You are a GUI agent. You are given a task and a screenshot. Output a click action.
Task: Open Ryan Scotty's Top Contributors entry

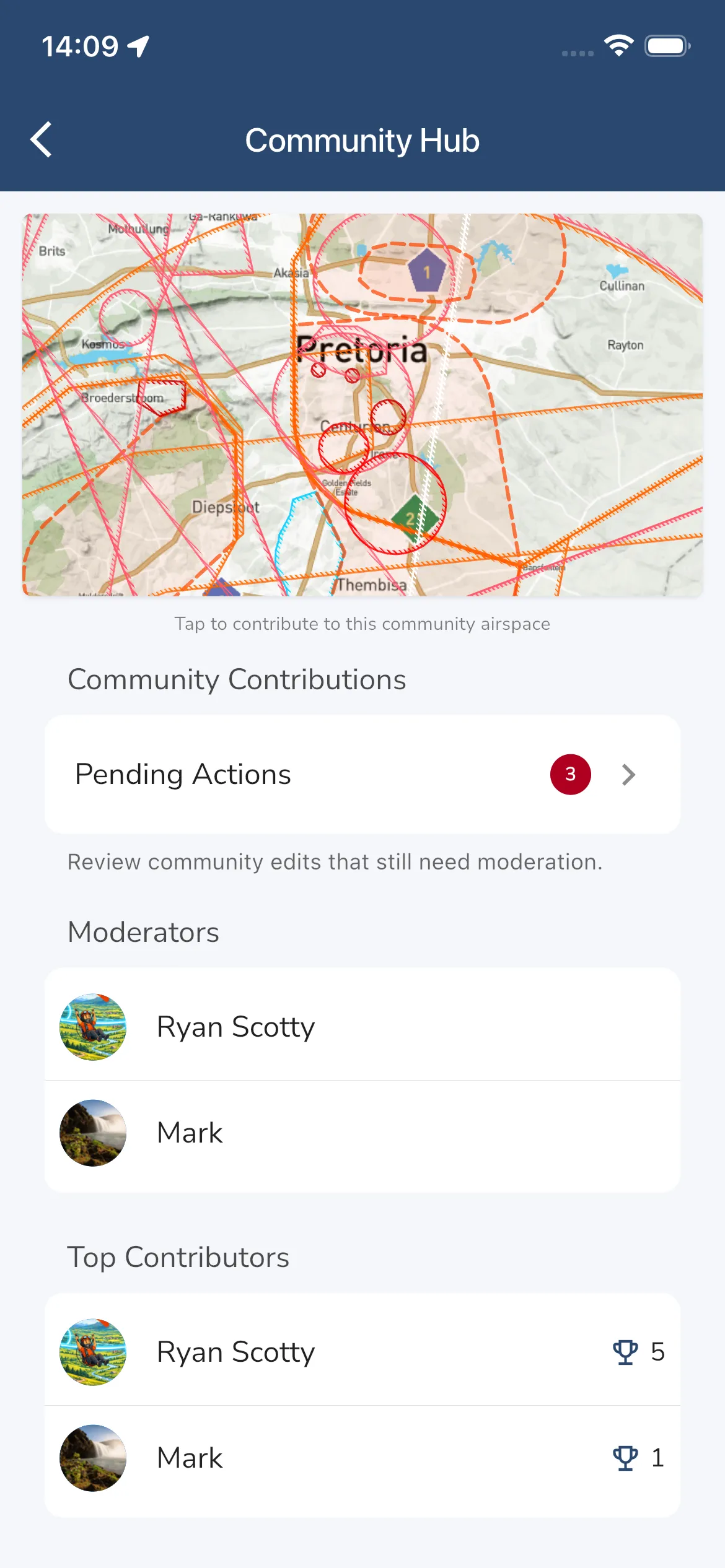coord(310,1352)
